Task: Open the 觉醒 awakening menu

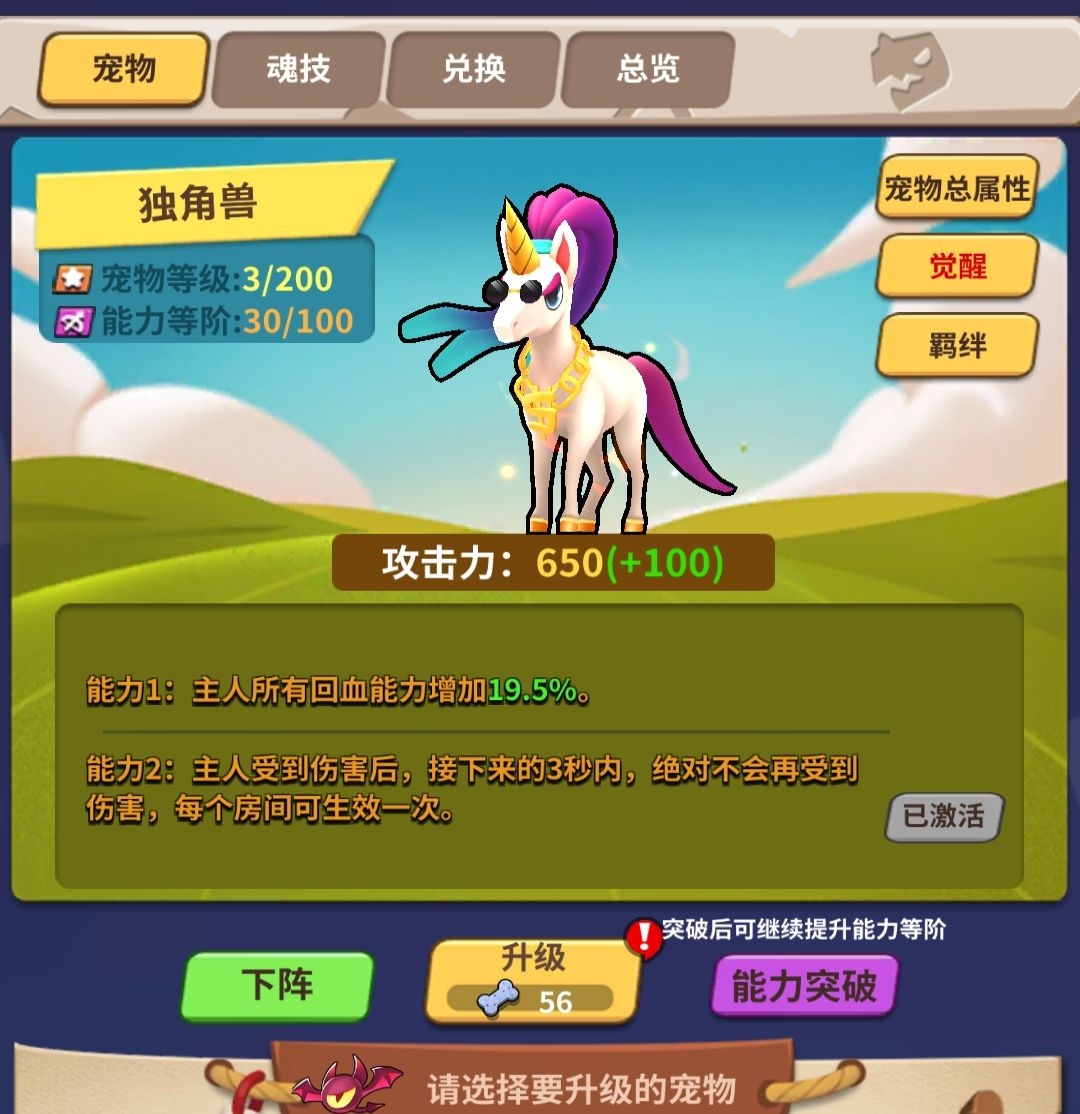Action: coord(957,266)
